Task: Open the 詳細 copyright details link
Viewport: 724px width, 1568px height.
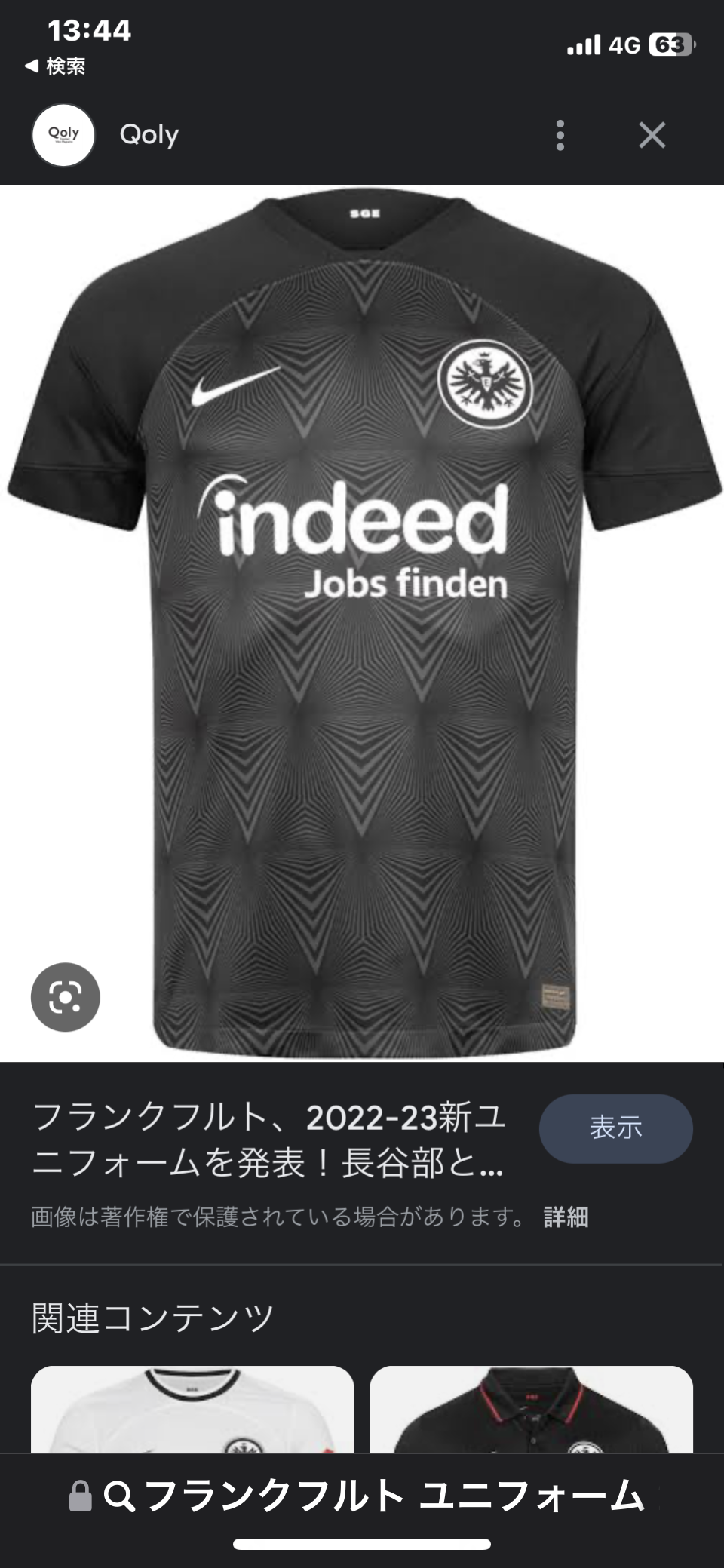Action: pyautogui.click(x=566, y=1217)
